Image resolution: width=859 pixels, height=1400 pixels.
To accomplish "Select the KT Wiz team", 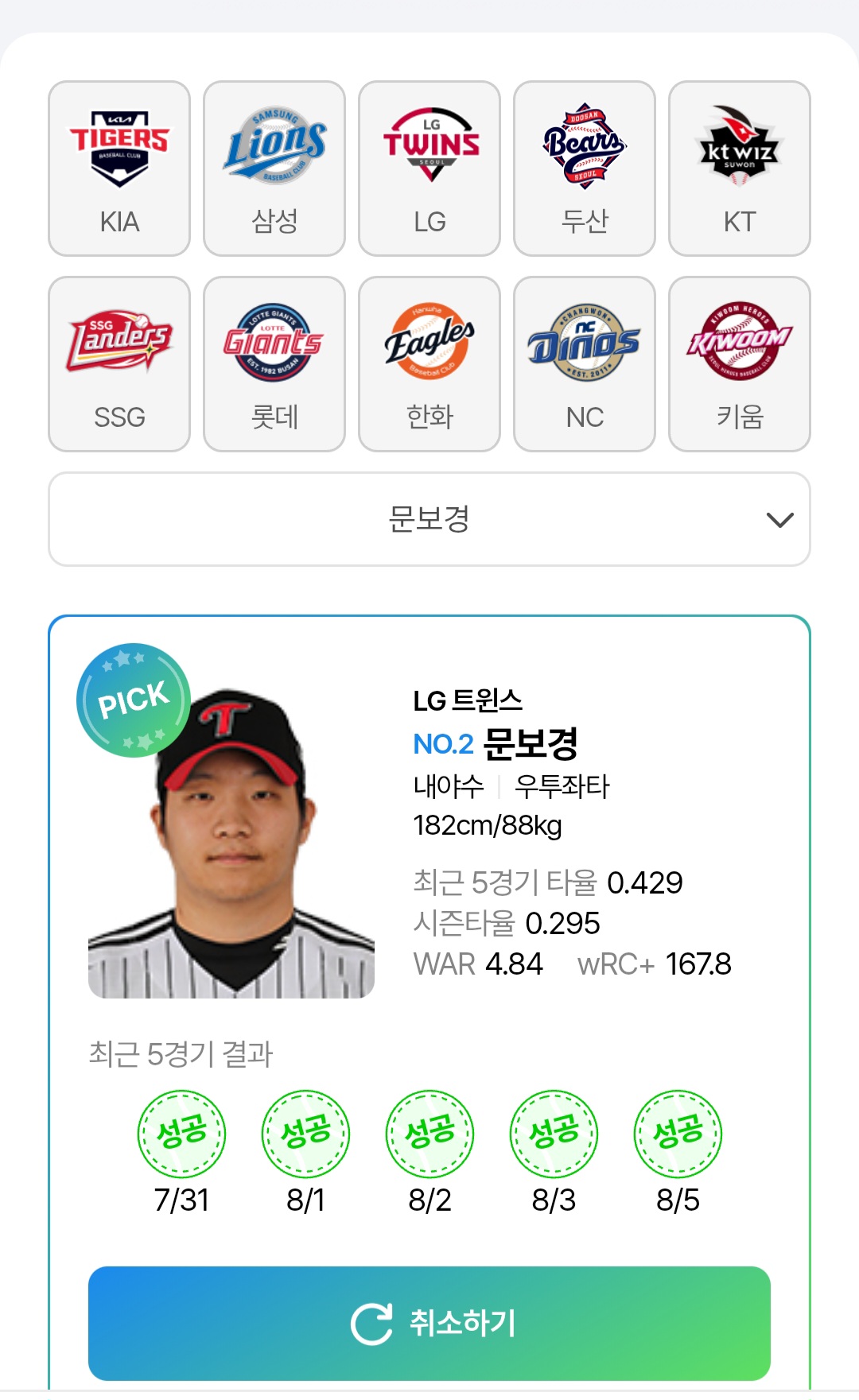I will (x=740, y=169).
